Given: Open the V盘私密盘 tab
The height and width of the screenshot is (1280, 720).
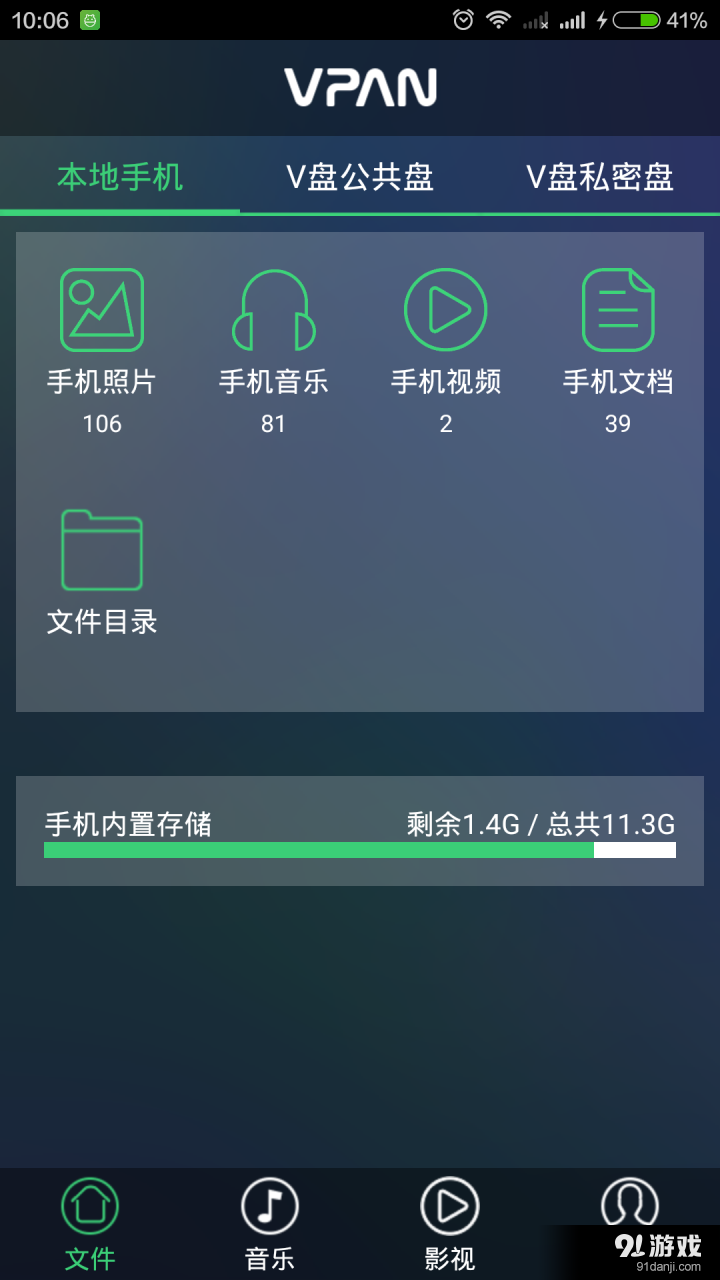Looking at the screenshot, I should click(600, 177).
